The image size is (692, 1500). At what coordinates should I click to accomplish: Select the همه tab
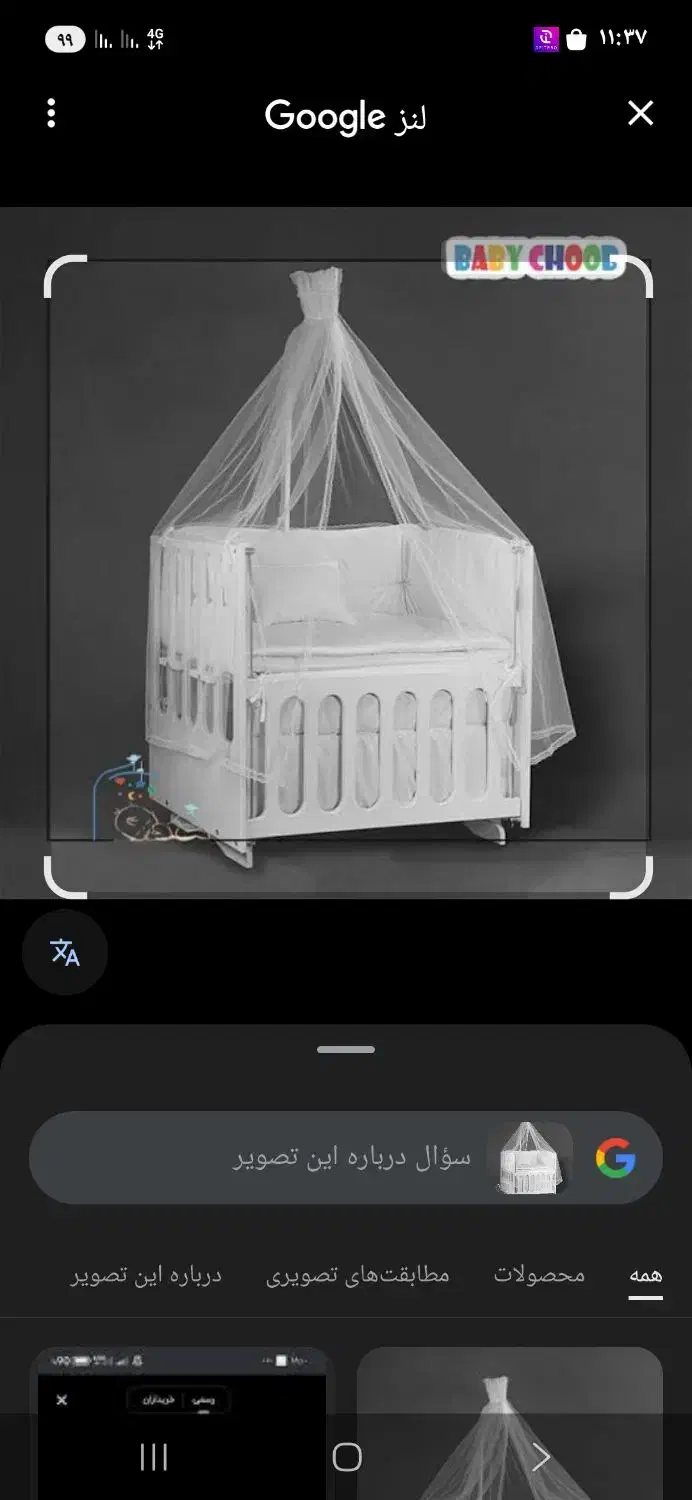pos(645,1275)
